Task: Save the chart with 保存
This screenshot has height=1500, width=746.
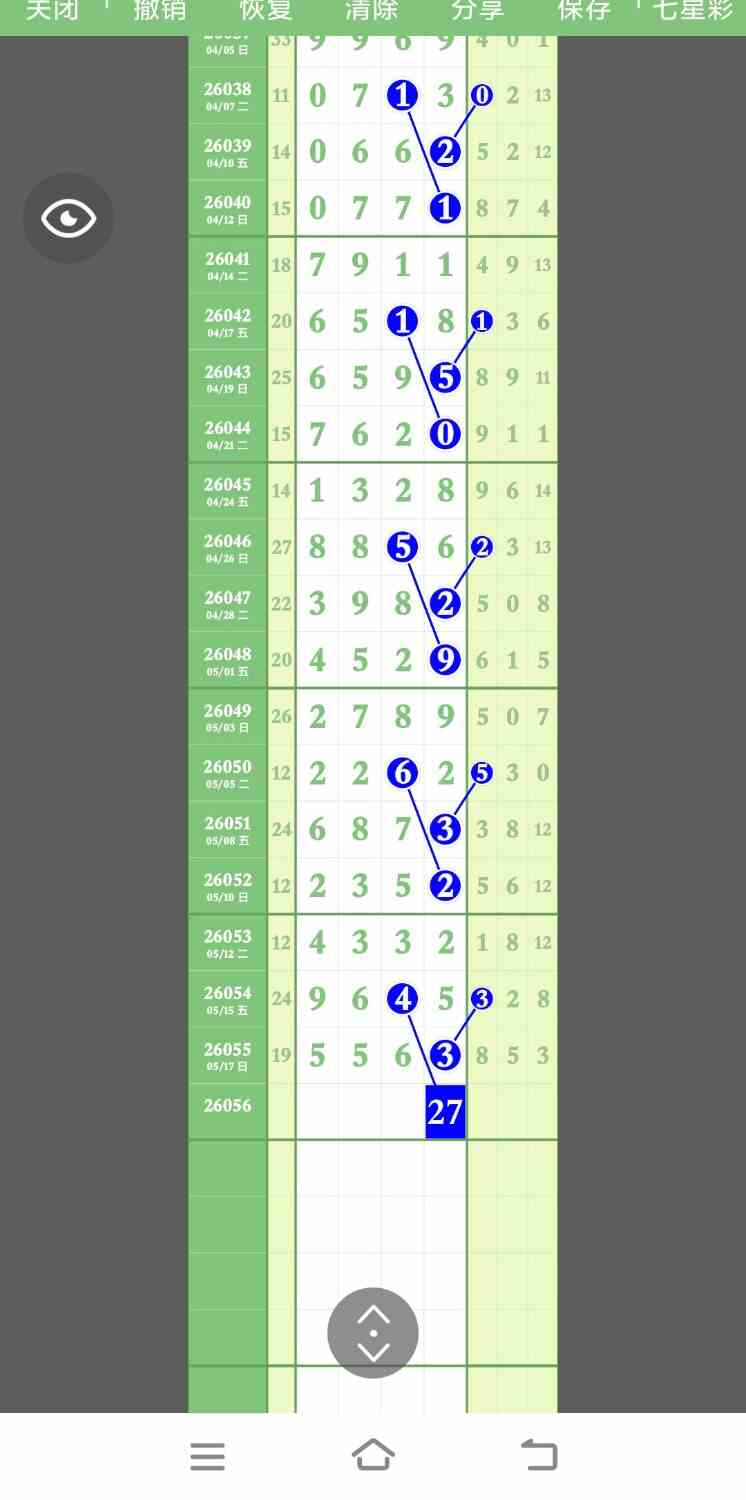Action: click(584, 11)
